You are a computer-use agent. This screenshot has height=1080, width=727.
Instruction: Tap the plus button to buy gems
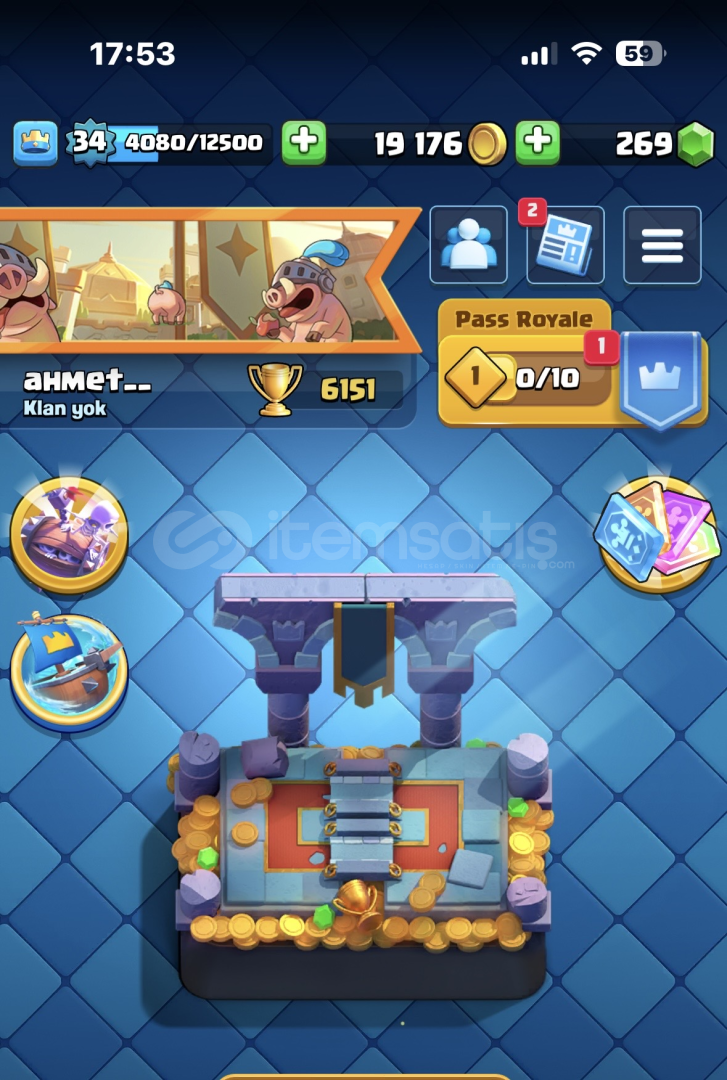tap(537, 143)
